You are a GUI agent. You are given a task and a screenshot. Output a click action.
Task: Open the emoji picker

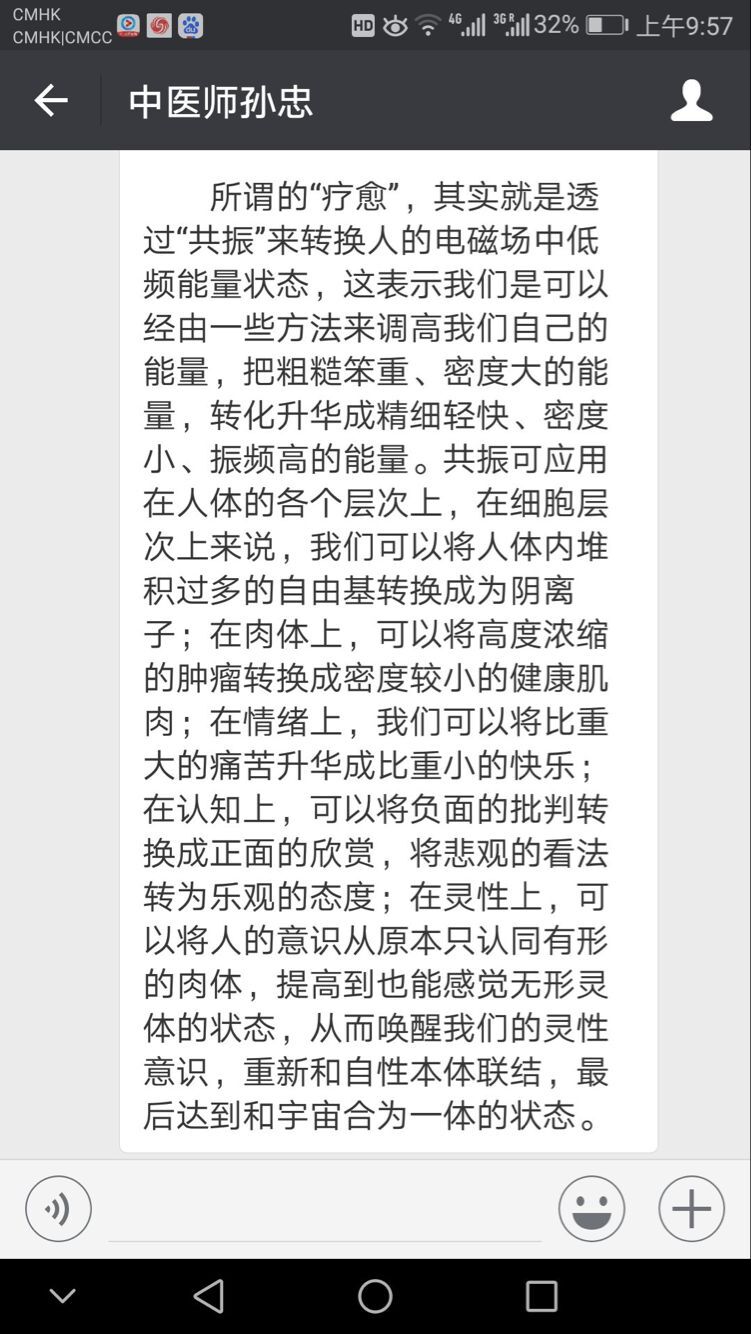pyautogui.click(x=592, y=1208)
